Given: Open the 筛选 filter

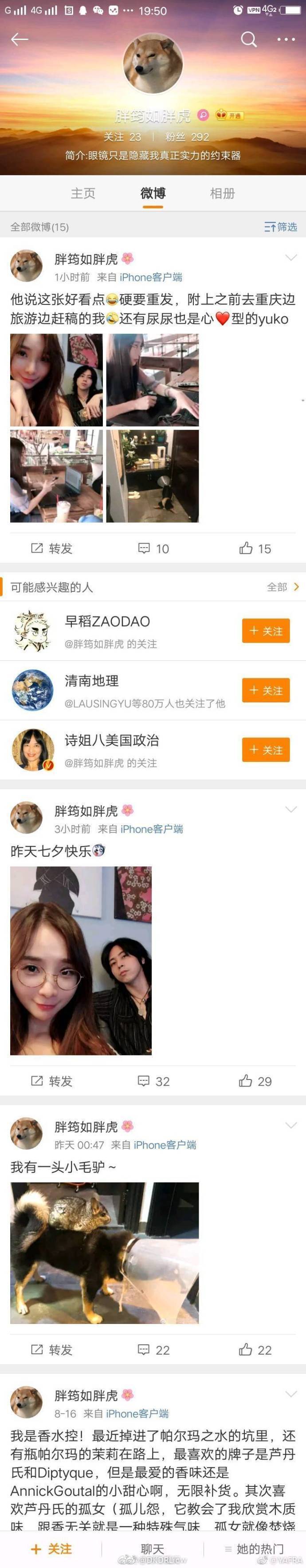Looking at the screenshot, I should [280, 227].
